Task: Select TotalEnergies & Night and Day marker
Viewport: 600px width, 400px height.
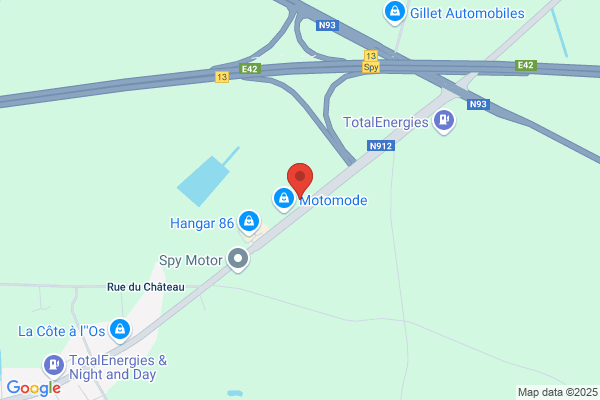Action: (x=54, y=366)
